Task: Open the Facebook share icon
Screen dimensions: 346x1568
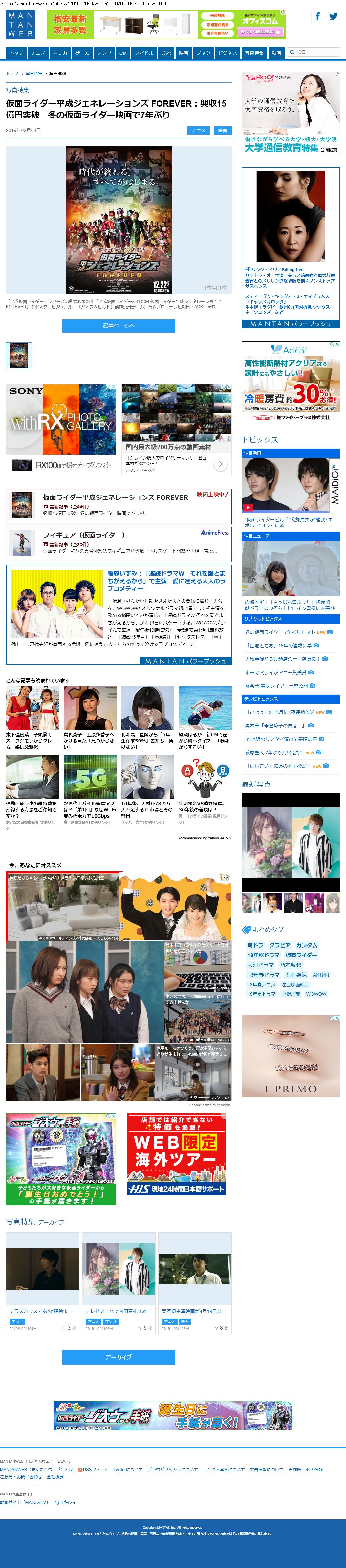Action: coord(317,16)
